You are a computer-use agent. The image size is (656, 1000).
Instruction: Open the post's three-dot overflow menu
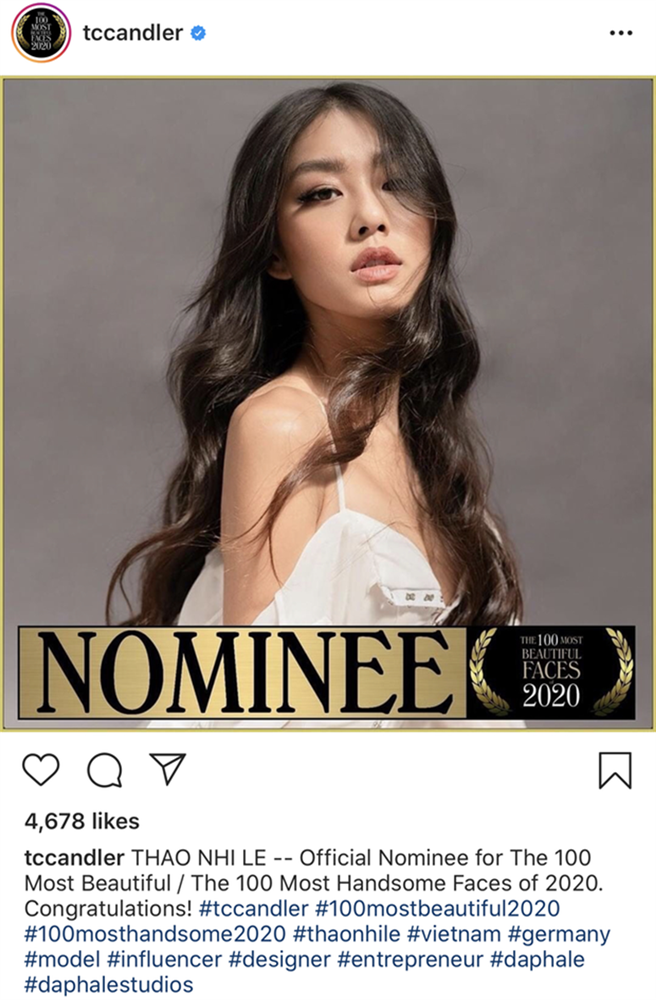pyautogui.click(x=620, y=33)
